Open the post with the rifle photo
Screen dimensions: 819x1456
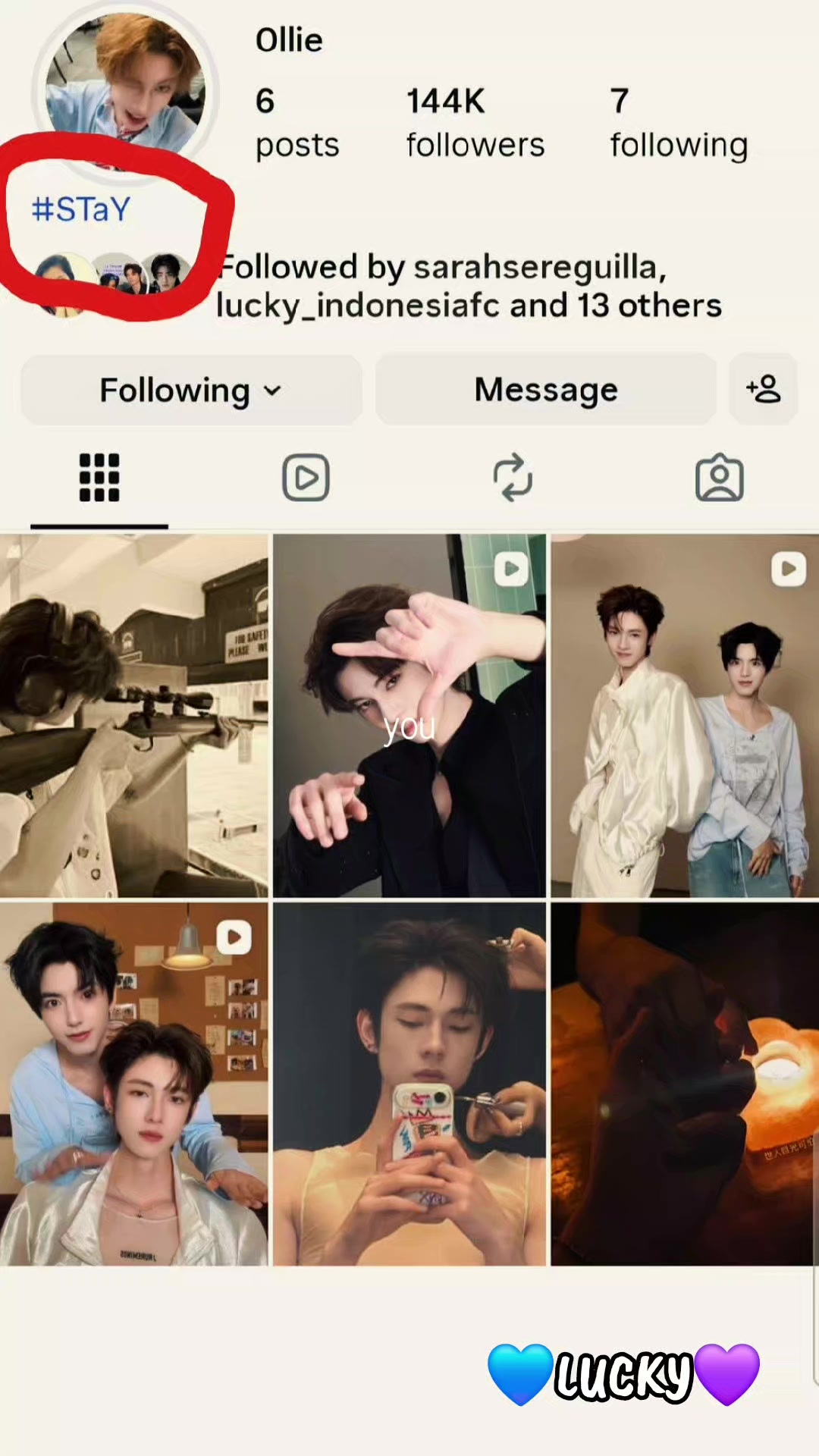pos(134,716)
